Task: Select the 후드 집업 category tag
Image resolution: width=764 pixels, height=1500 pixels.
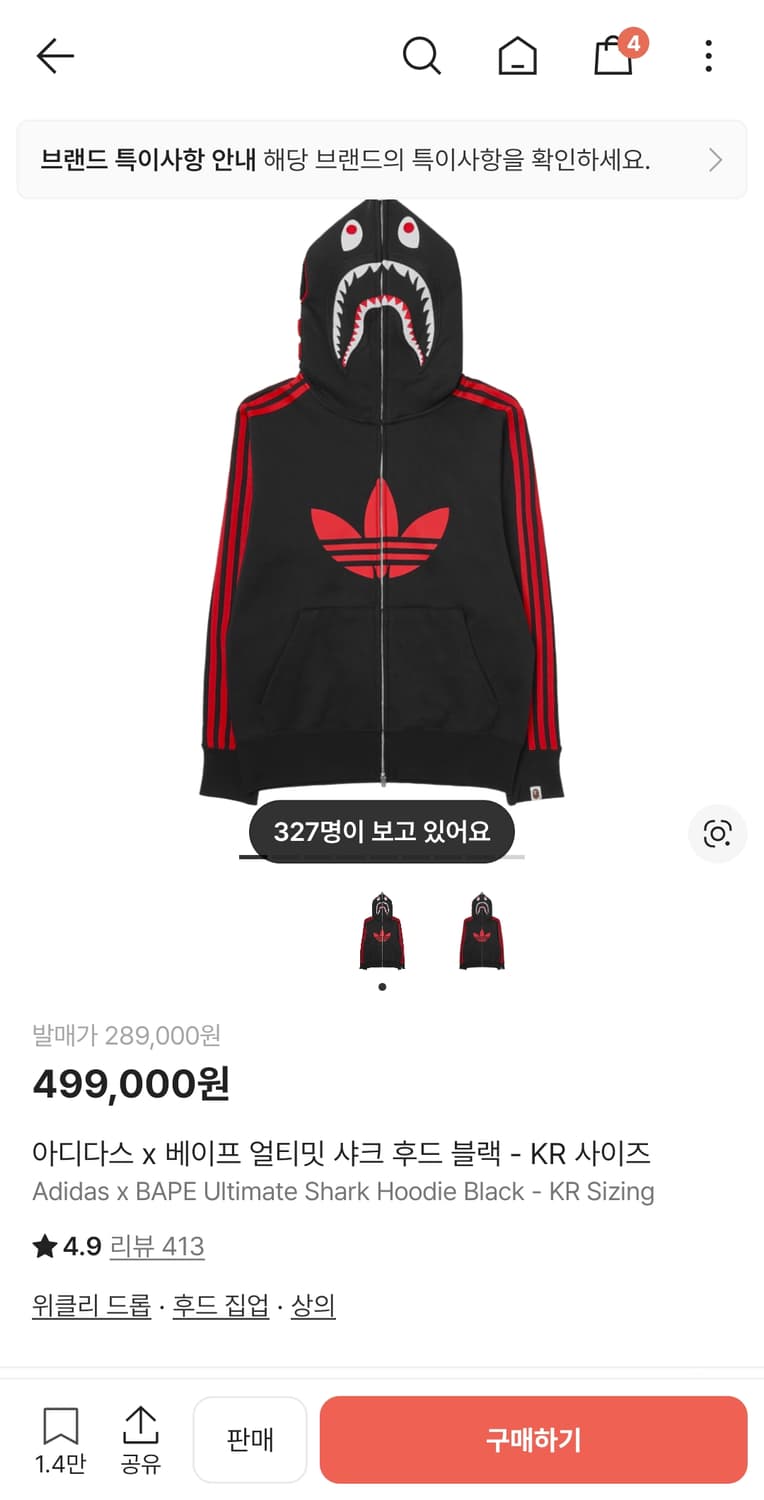Action: tap(219, 1305)
